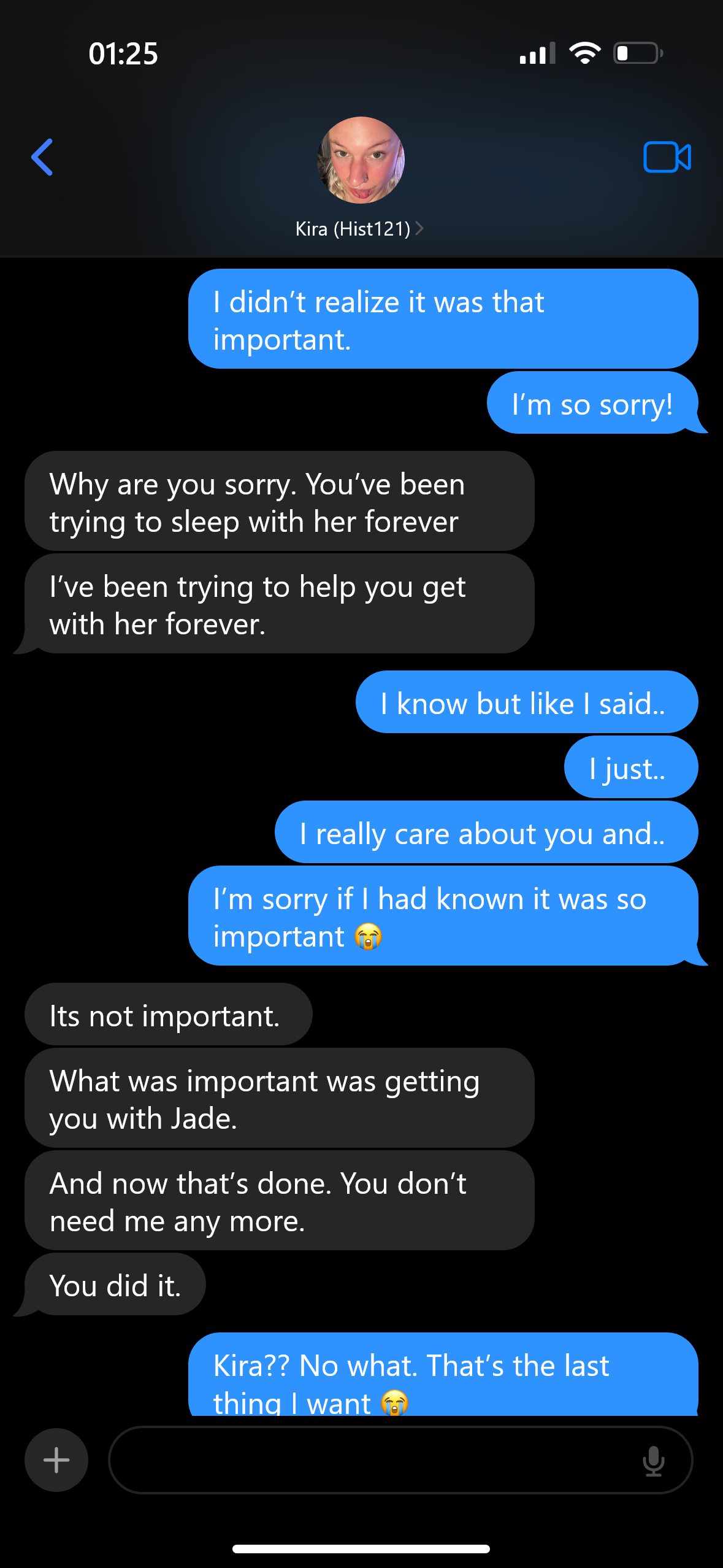The width and height of the screenshot is (723, 1568).
Task: Start a video call with Kira
Action: pos(667,157)
